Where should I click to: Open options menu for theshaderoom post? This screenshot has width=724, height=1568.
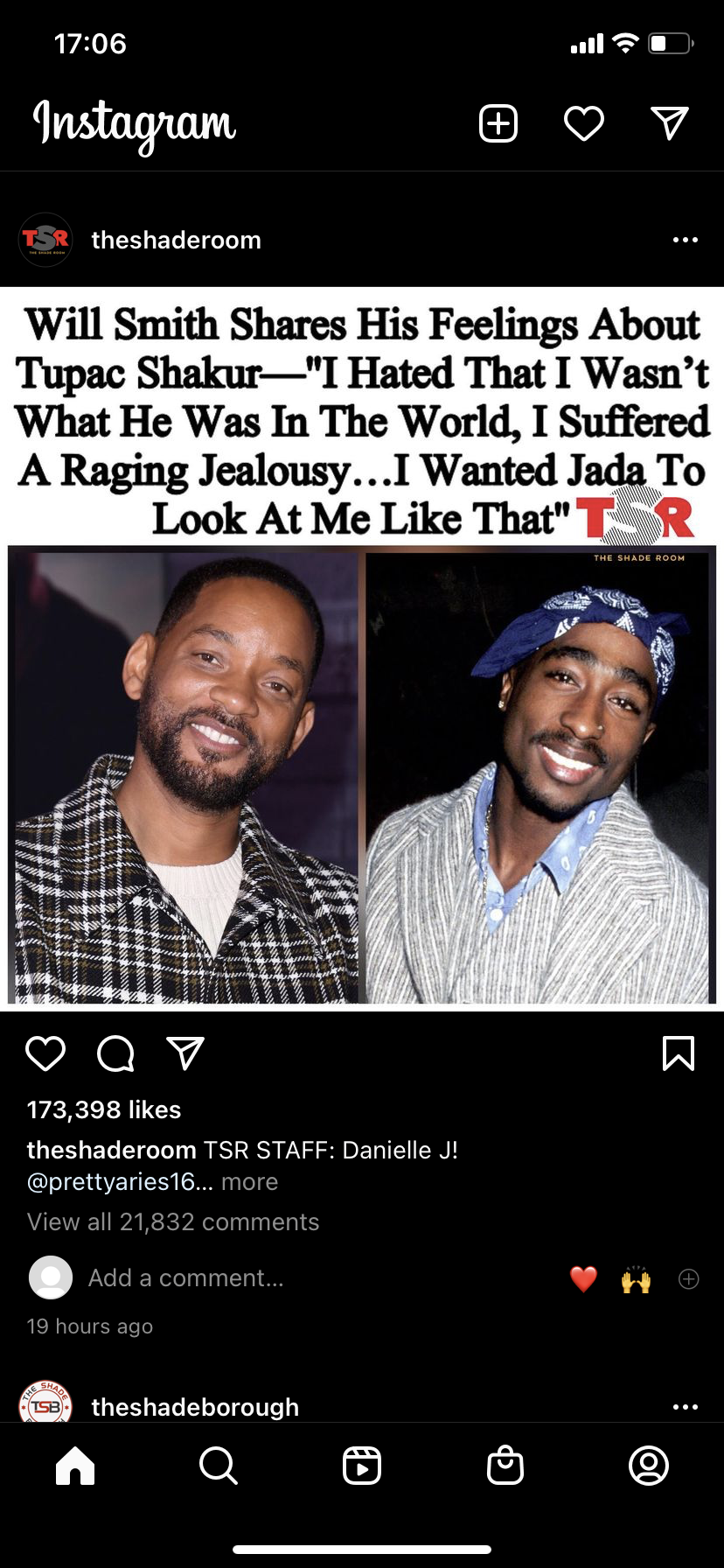(x=686, y=240)
